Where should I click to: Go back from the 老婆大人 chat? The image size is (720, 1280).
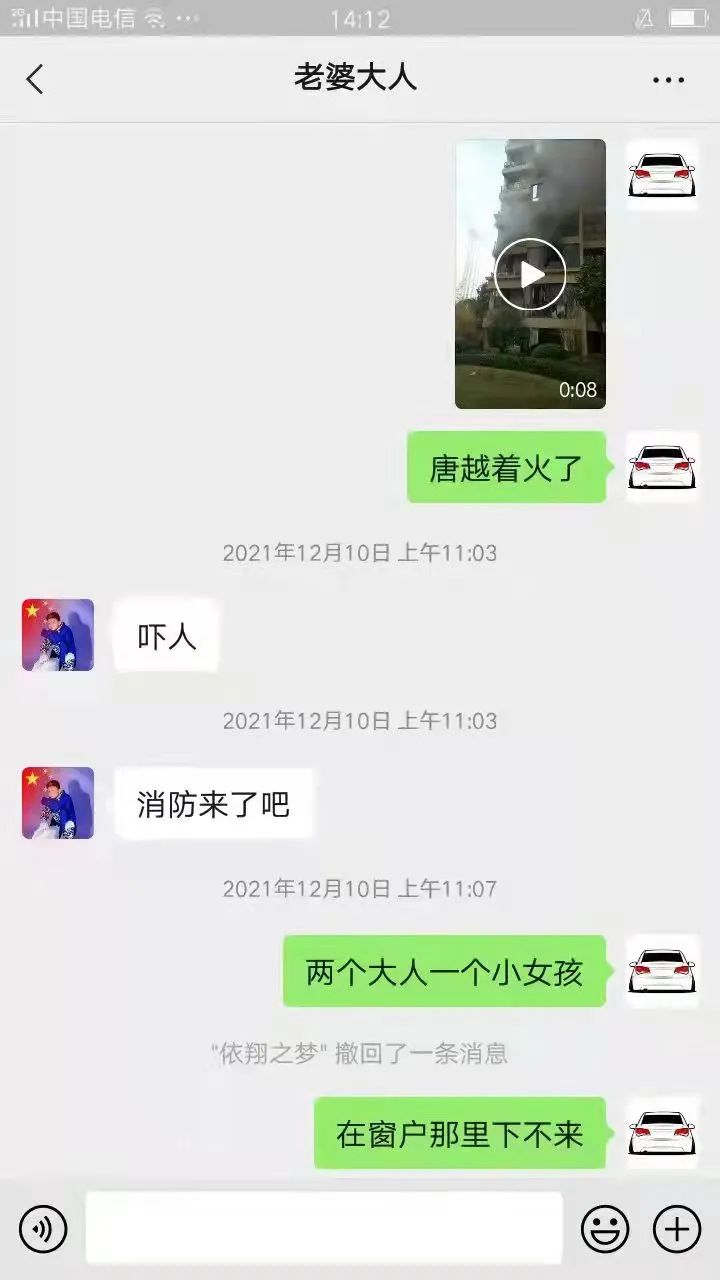(x=36, y=79)
